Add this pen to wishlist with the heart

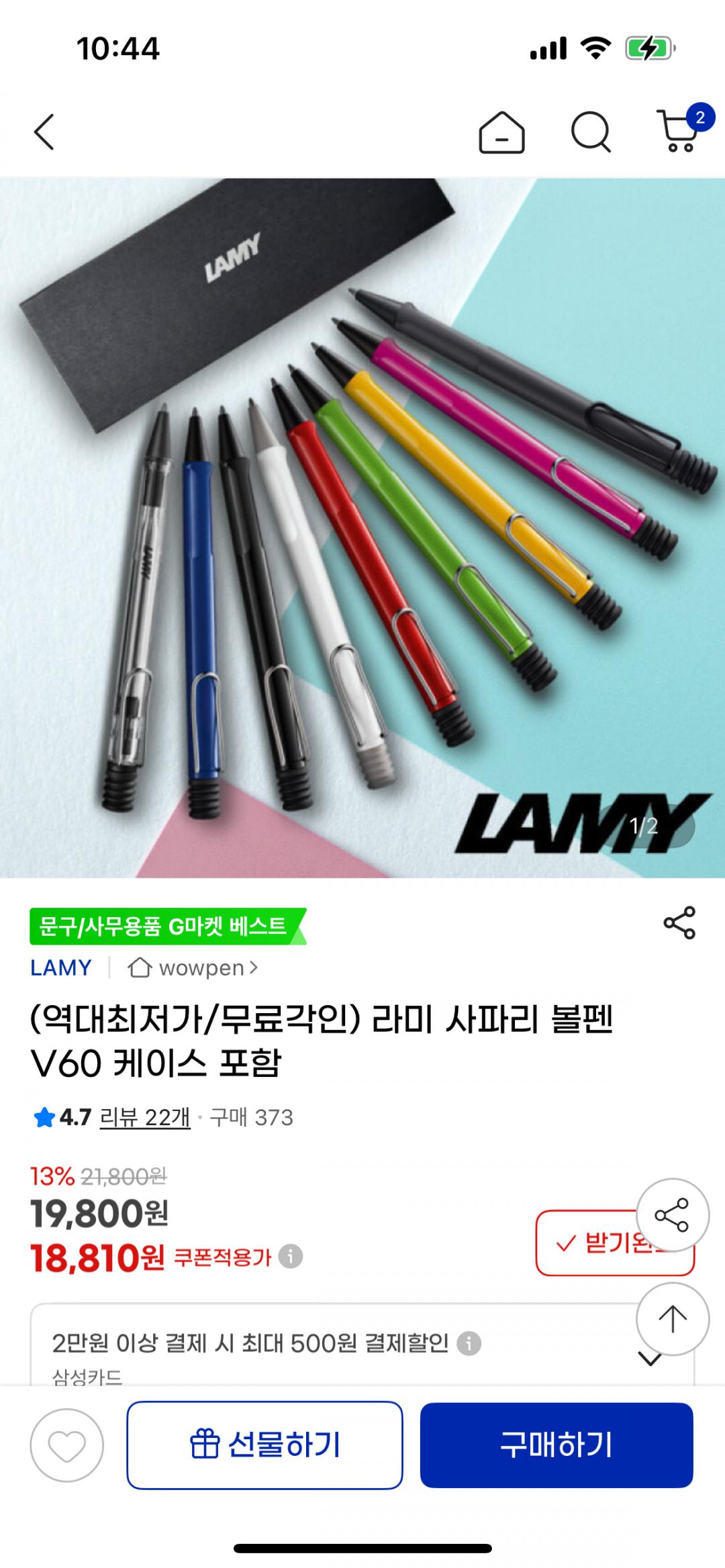click(x=67, y=1445)
